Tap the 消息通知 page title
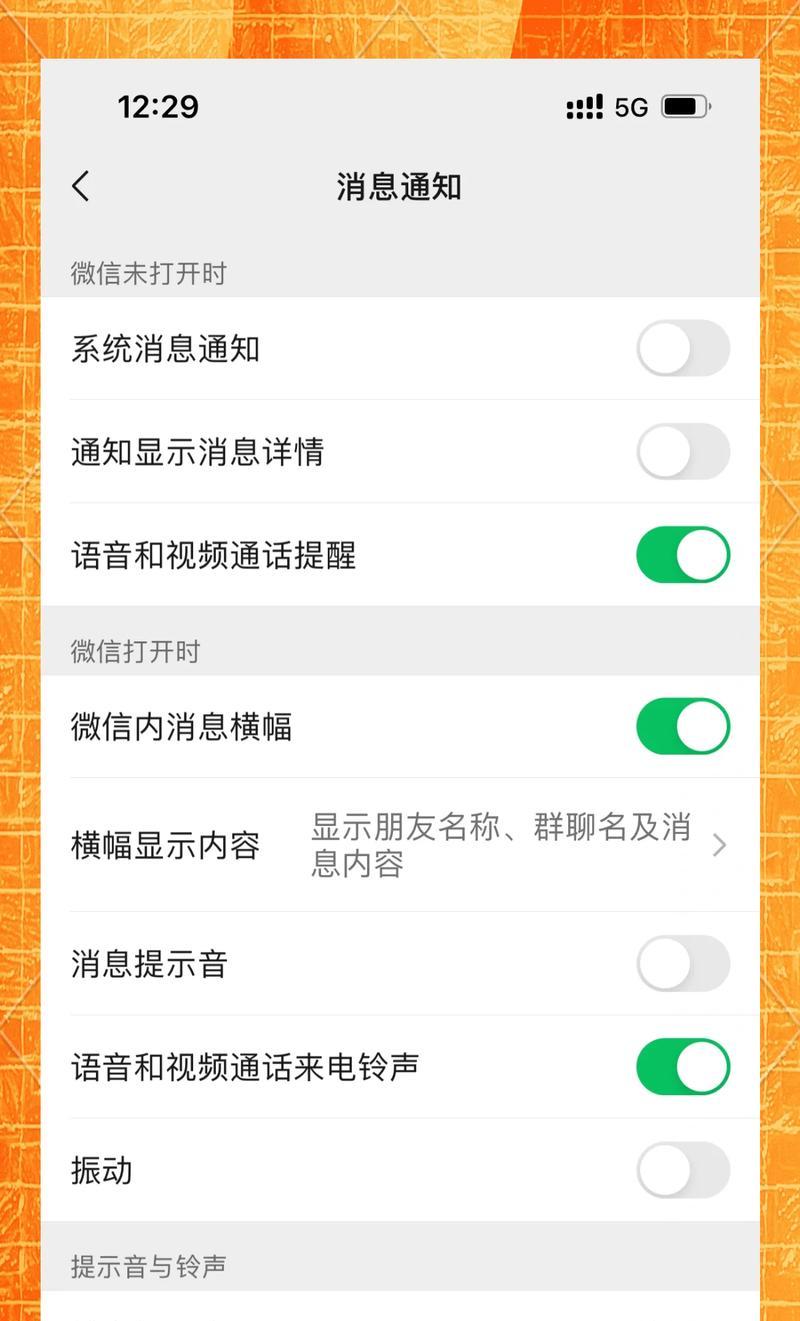The height and width of the screenshot is (1321, 800). coord(400,186)
